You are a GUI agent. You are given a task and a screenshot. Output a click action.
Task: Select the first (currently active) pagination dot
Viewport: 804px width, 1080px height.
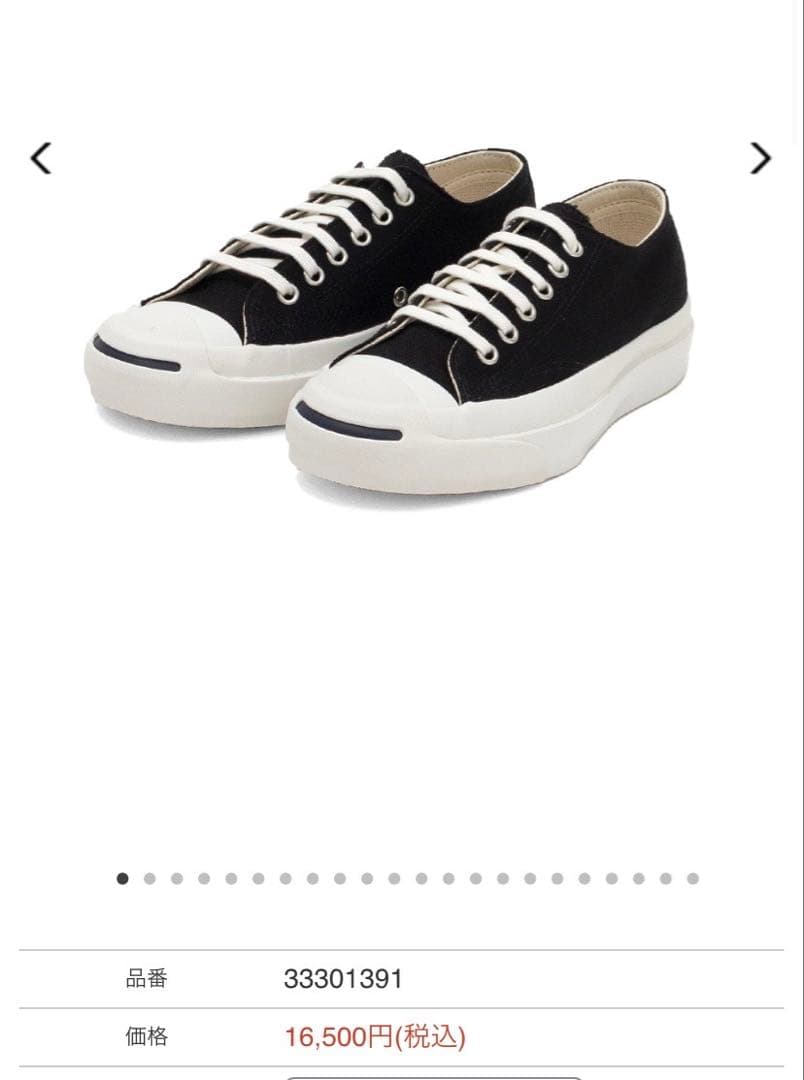pyautogui.click(x=120, y=882)
